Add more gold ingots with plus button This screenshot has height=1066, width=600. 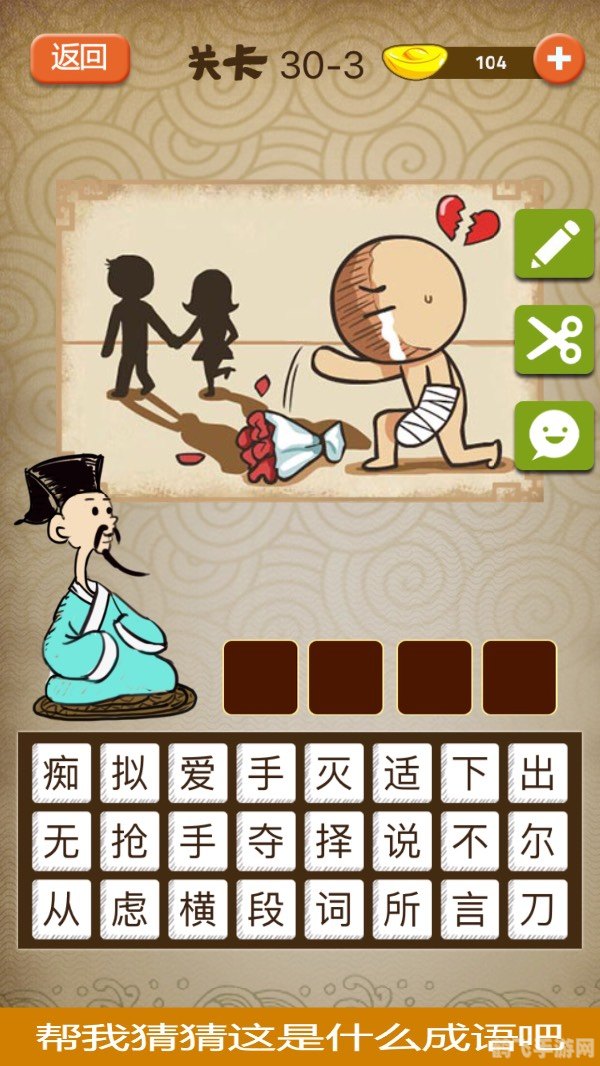(x=558, y=61)
